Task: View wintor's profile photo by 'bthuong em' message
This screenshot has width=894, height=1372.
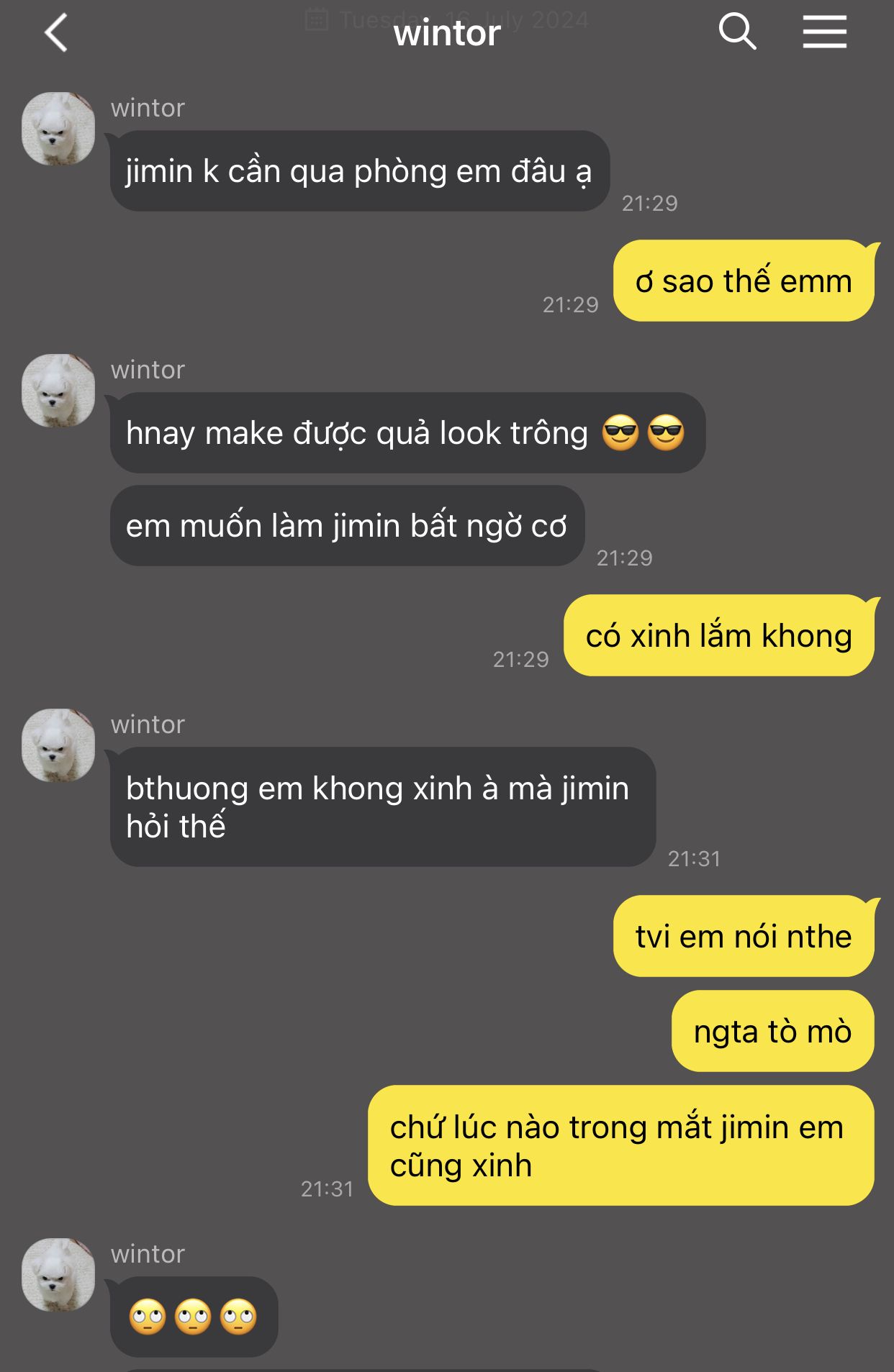Action: click(x=58, y=745)
